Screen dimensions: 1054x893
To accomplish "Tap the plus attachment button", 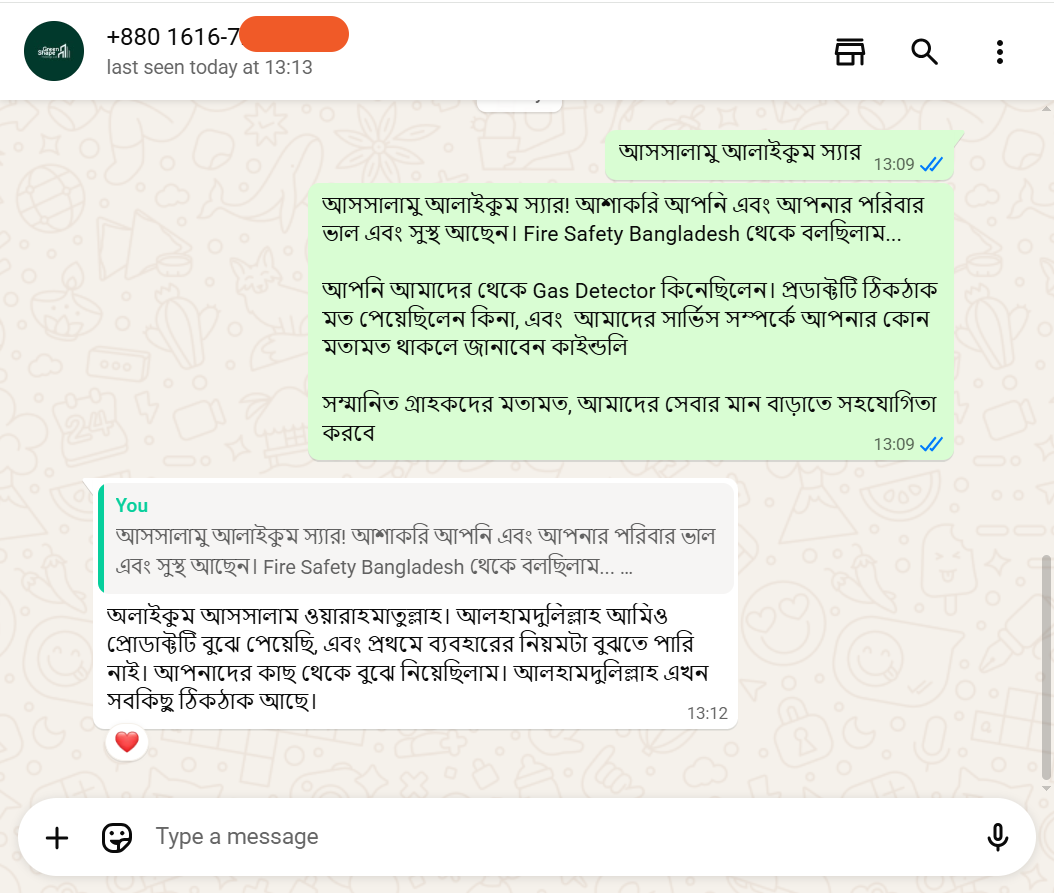I will [x=58, y=837].
